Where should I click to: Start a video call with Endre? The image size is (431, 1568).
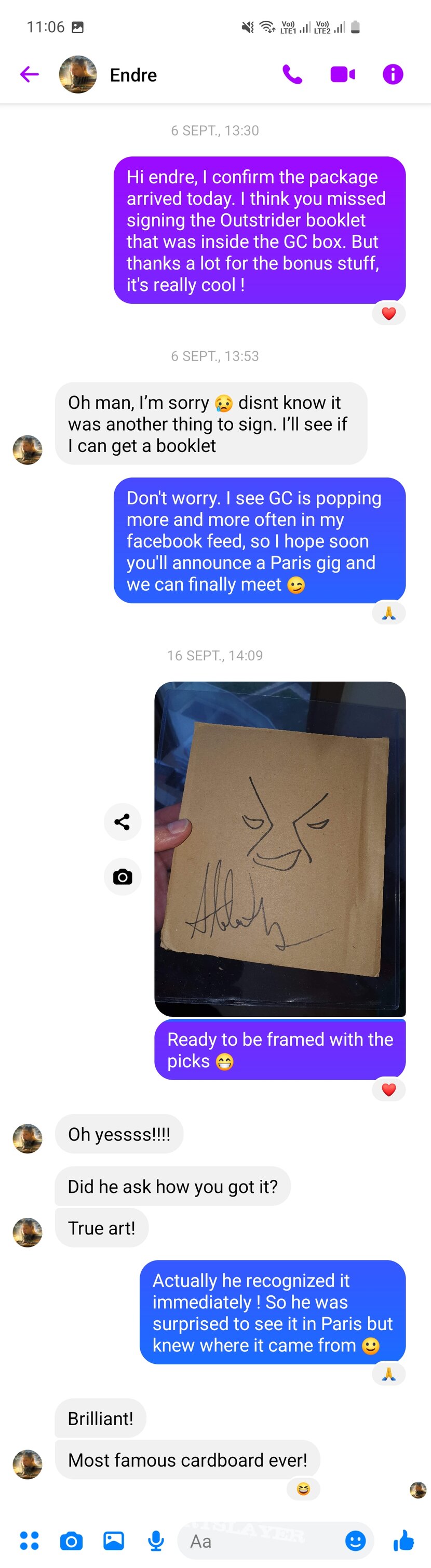point(343,74)
